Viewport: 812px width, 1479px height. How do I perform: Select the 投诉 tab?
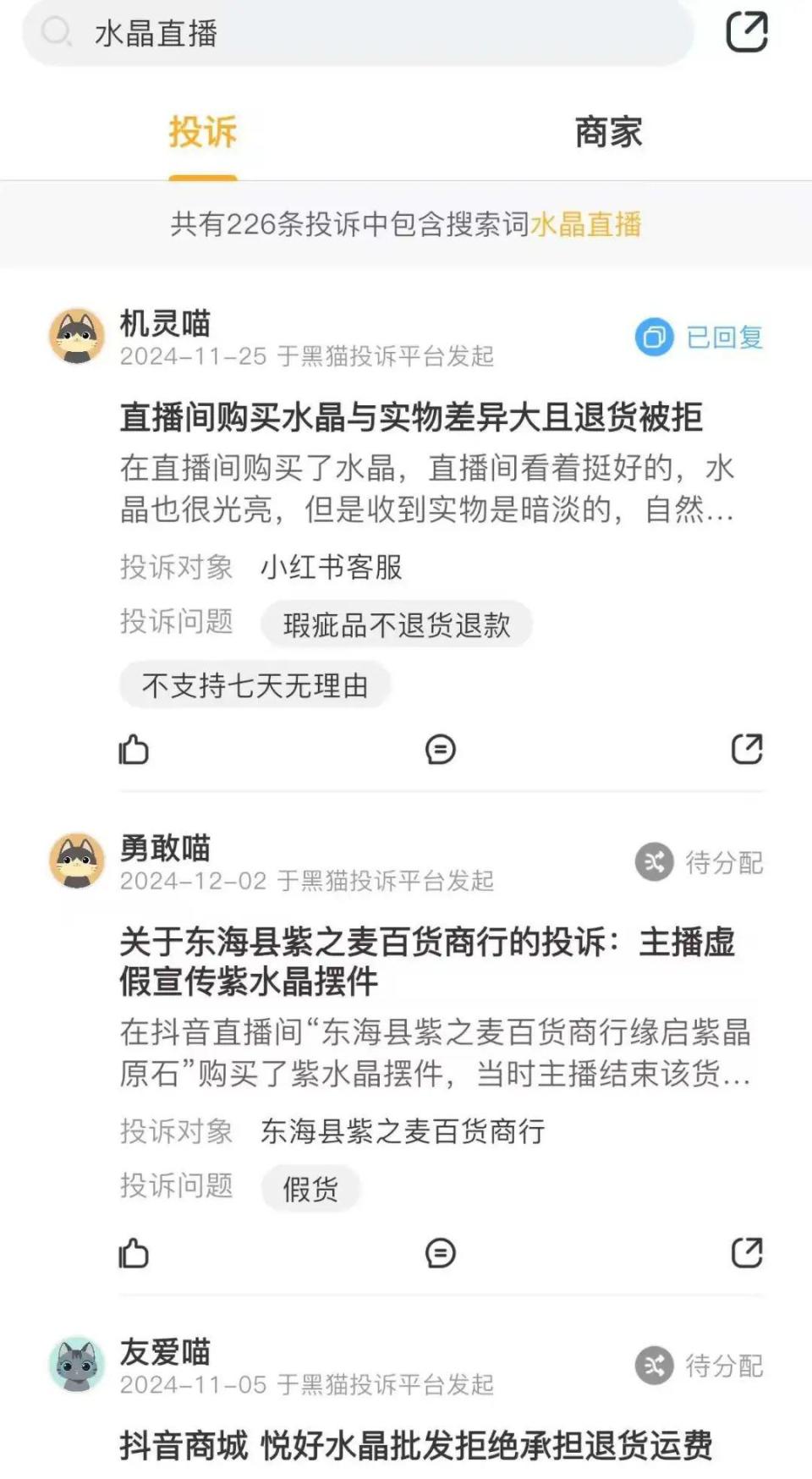(202, 132)
